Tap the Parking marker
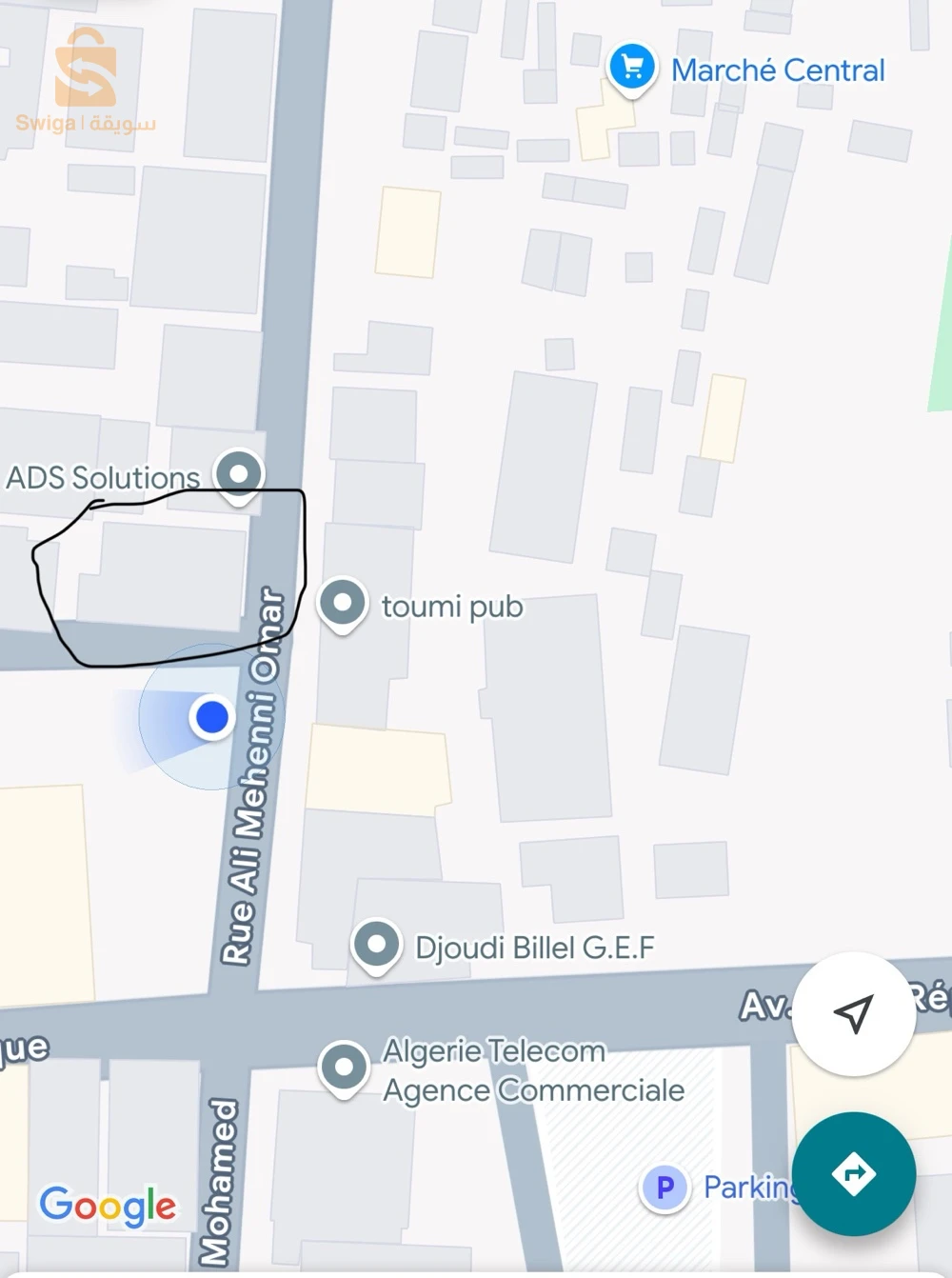Viewport: 952px width, 1278px height. [664, 1188]
